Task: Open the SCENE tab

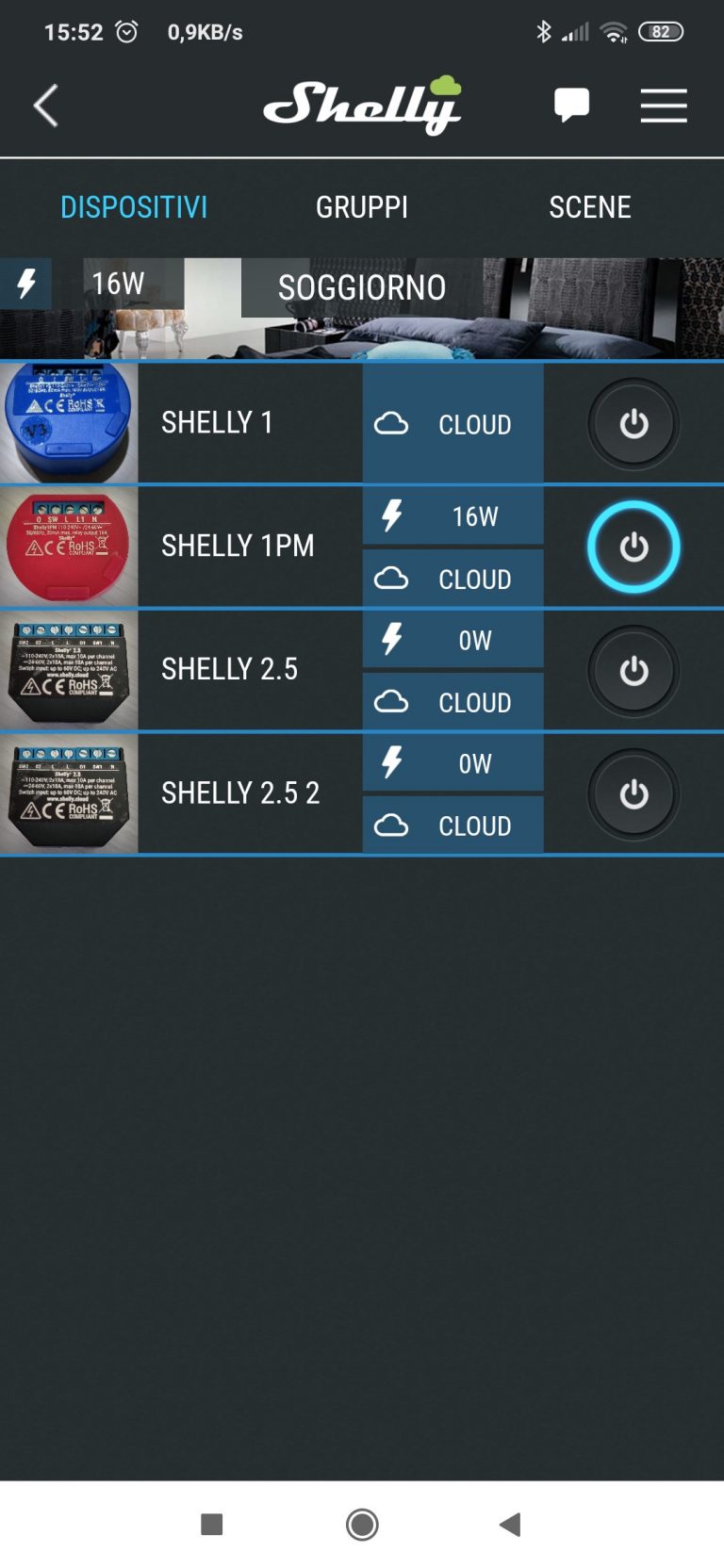Action: click(x=590, y=206)
